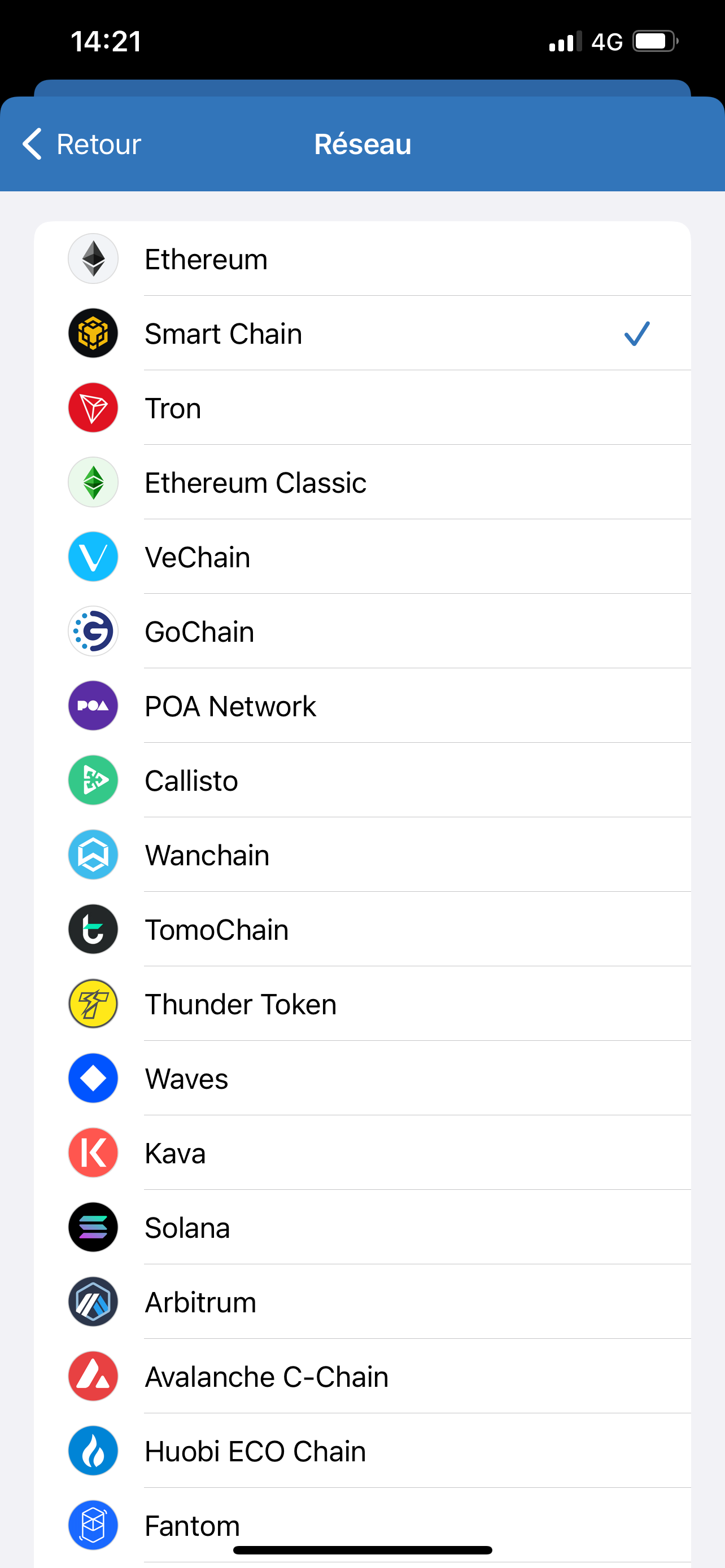Image resolution: width=725 pixels, height=1568 pixels.
Task: Go back with the Retour button
Action: (82, 144)
